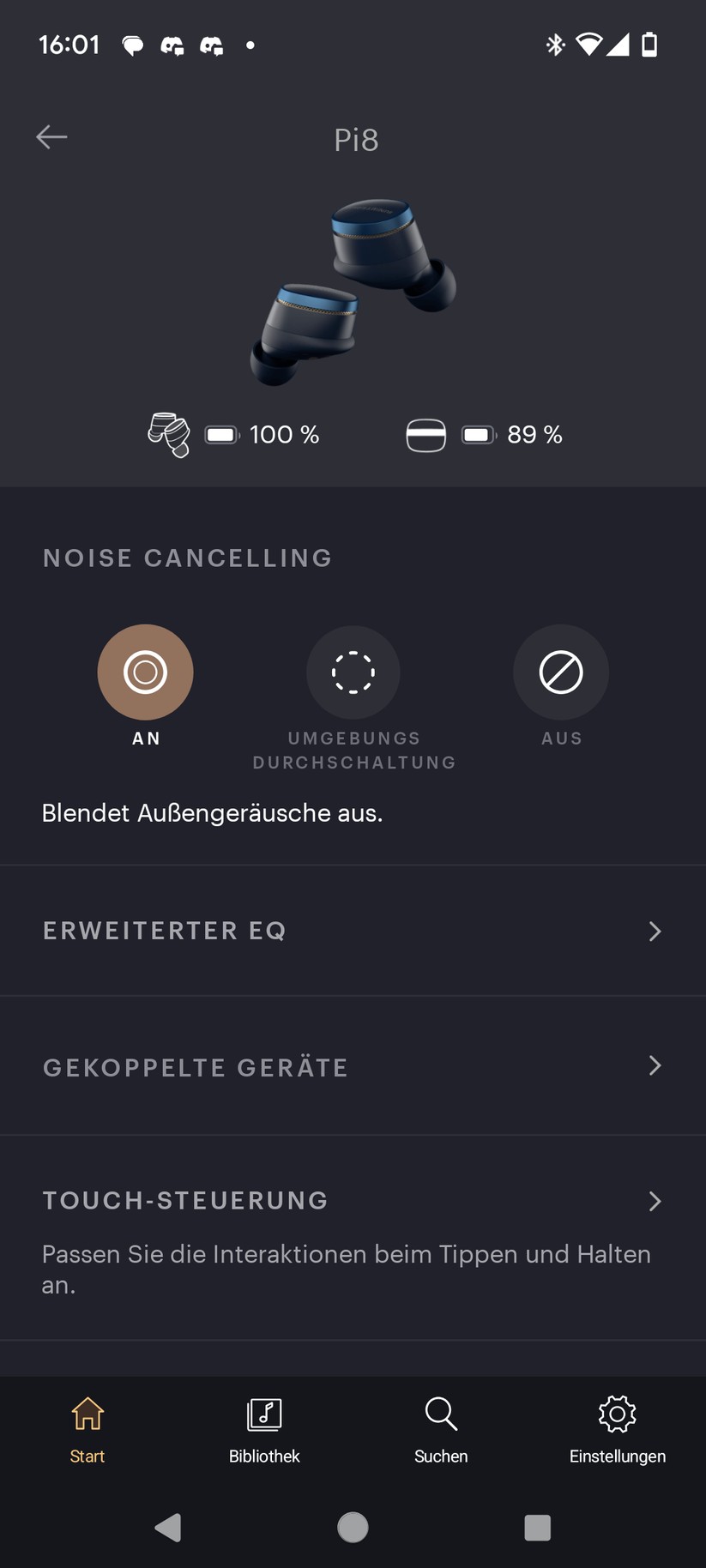This screenshot has width=706, height=1568.
Task: Open the Suchen tab
Action: tap(441, 1430)
